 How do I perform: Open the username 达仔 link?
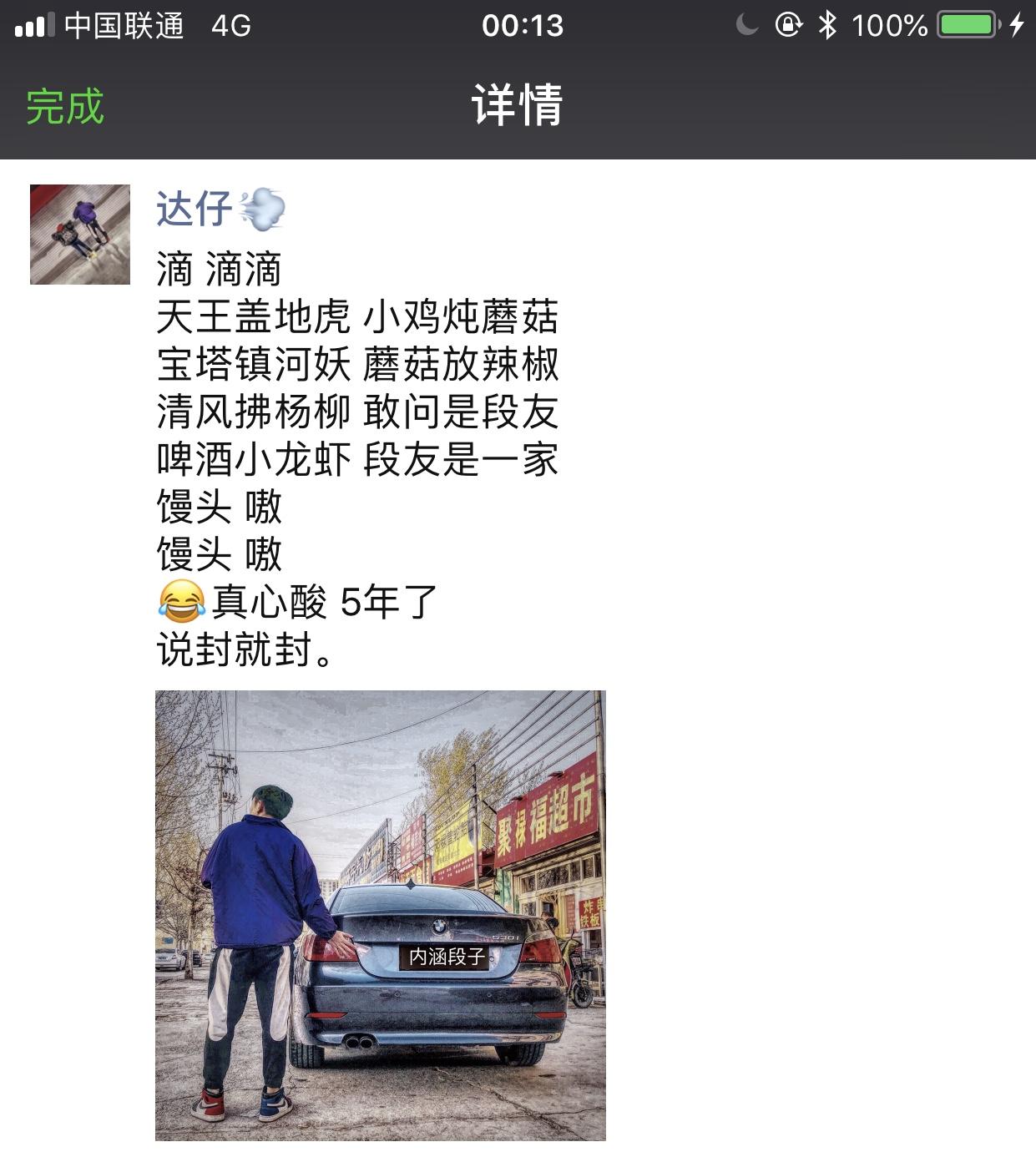tap(195, 209)
